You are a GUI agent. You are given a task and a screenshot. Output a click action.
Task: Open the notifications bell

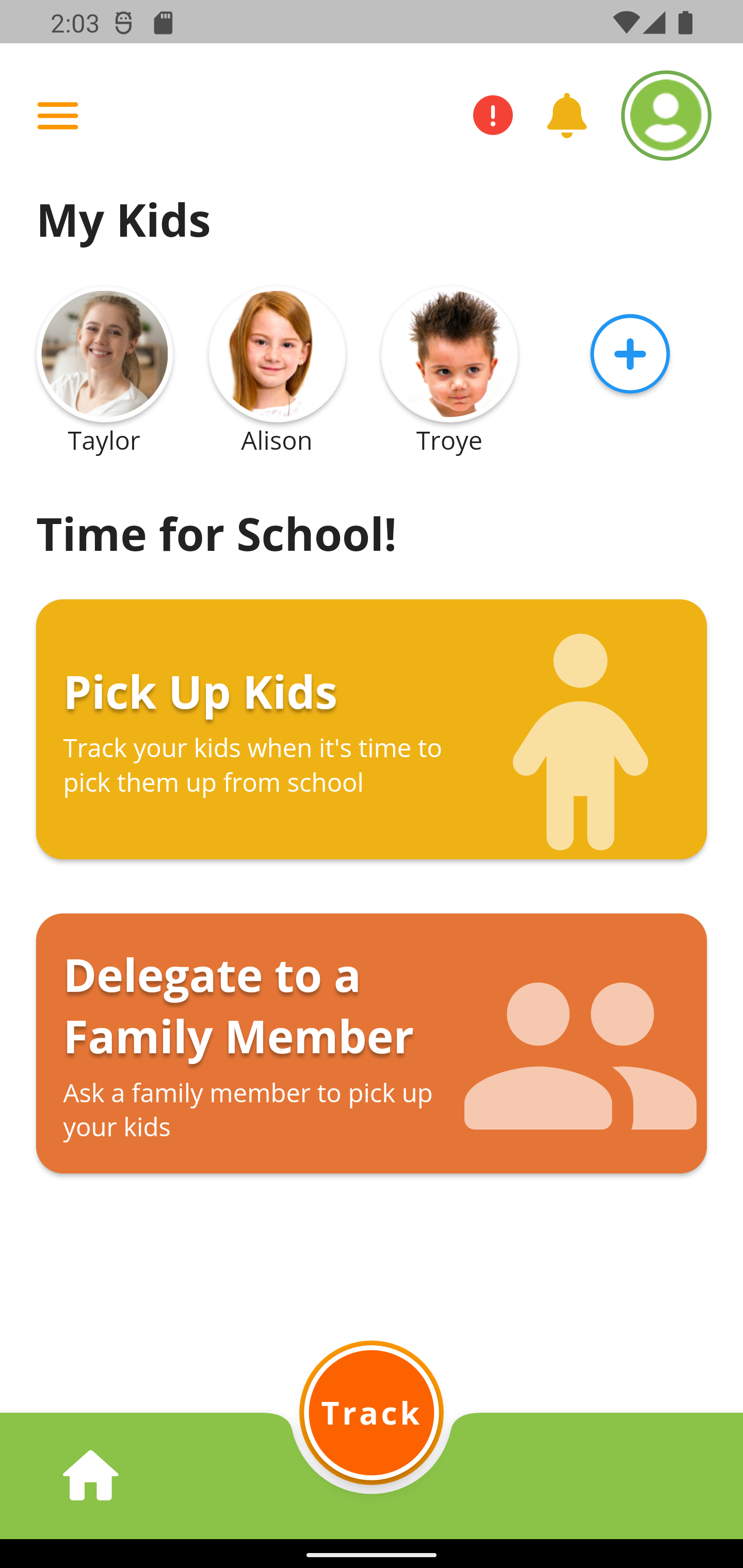567,116
